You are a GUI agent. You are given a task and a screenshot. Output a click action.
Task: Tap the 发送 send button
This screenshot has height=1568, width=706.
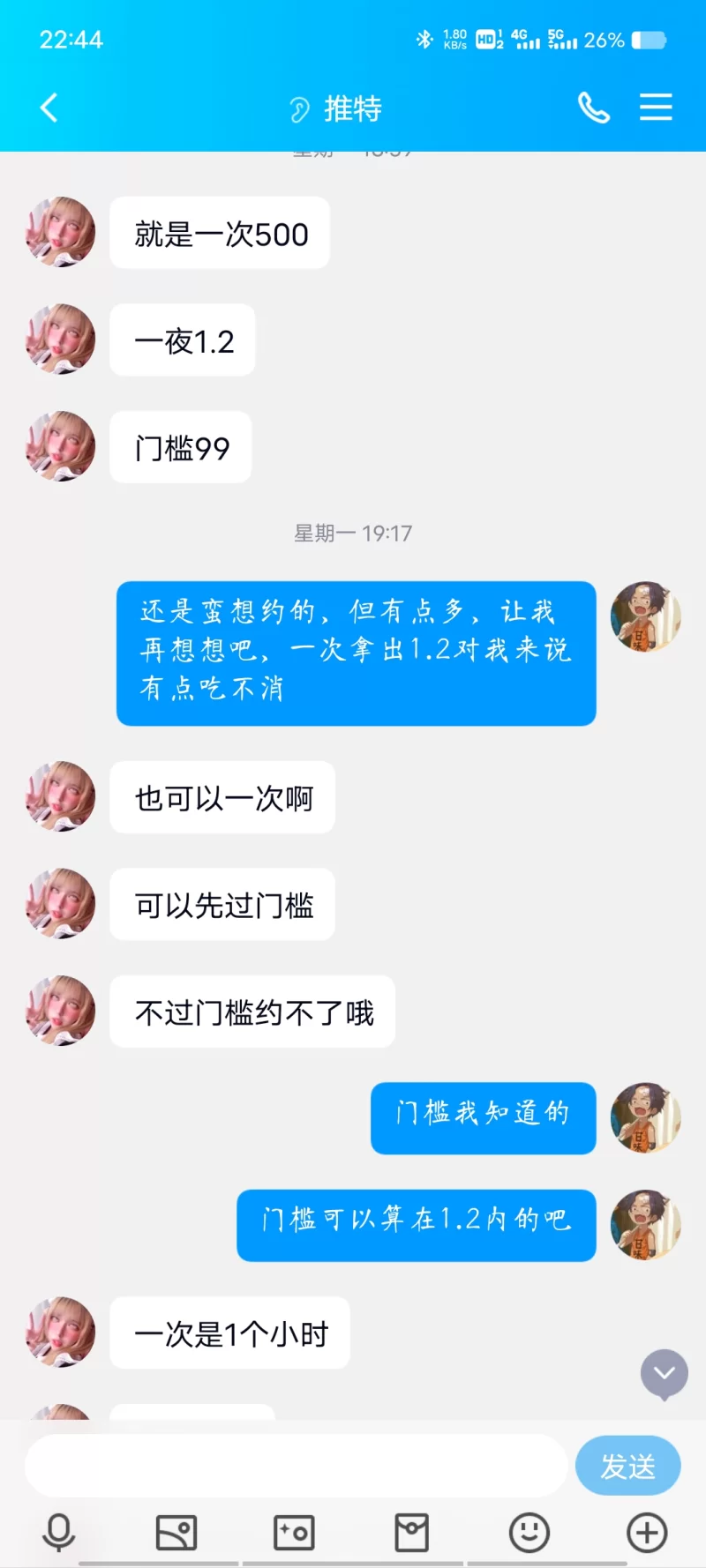pos(627,1466)
